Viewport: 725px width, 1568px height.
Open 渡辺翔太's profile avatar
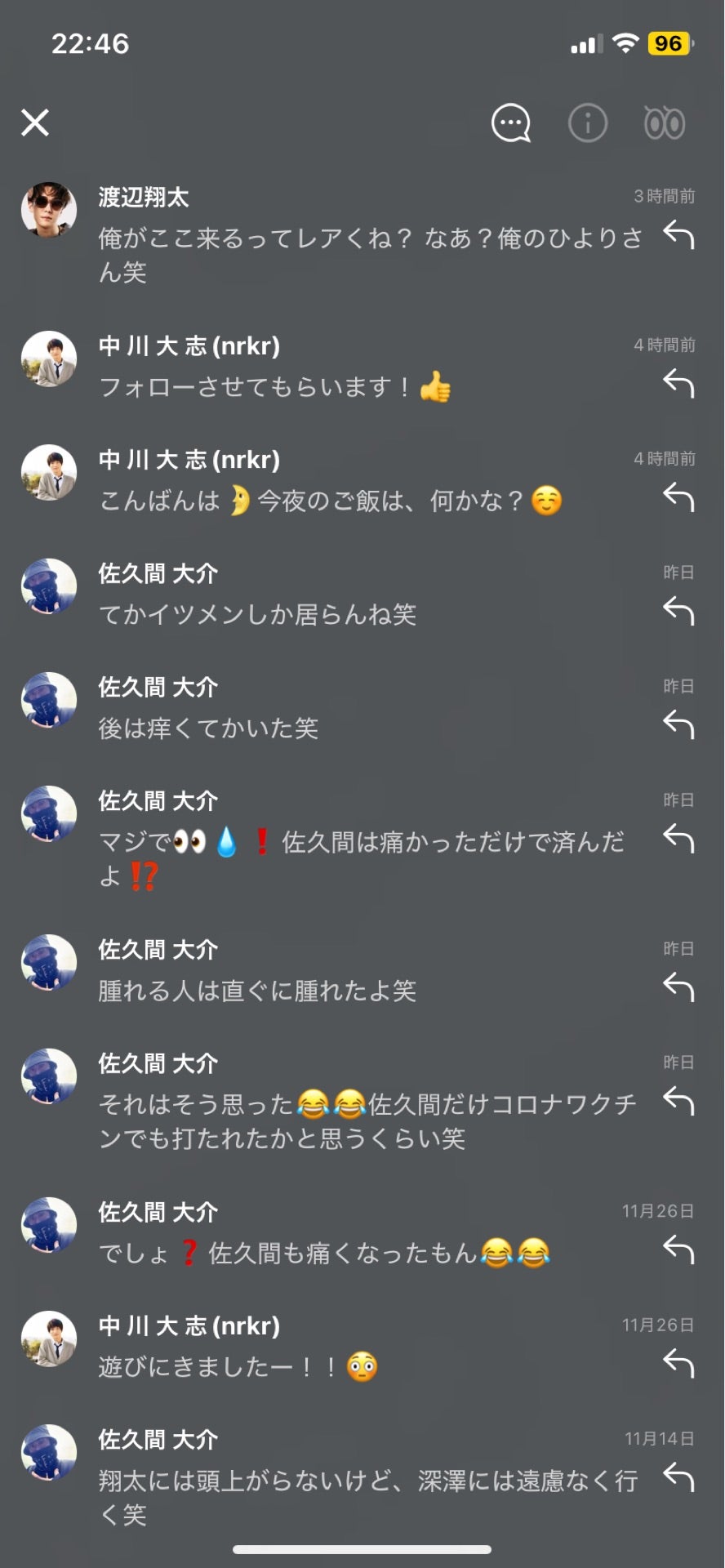pyautogui.click(x=48, y=208)
